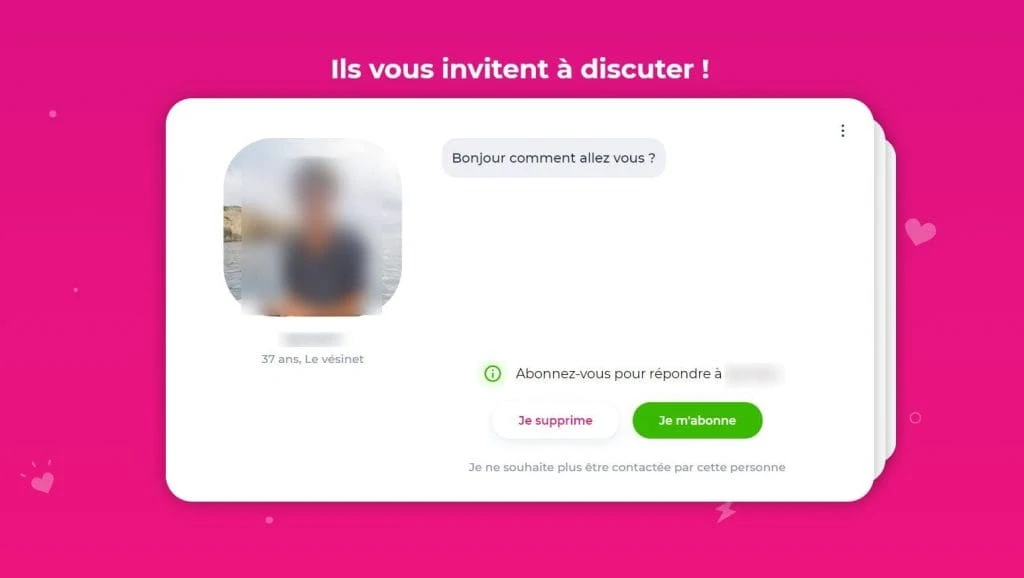Tap the Je supprime button

[x=555, y=421]
